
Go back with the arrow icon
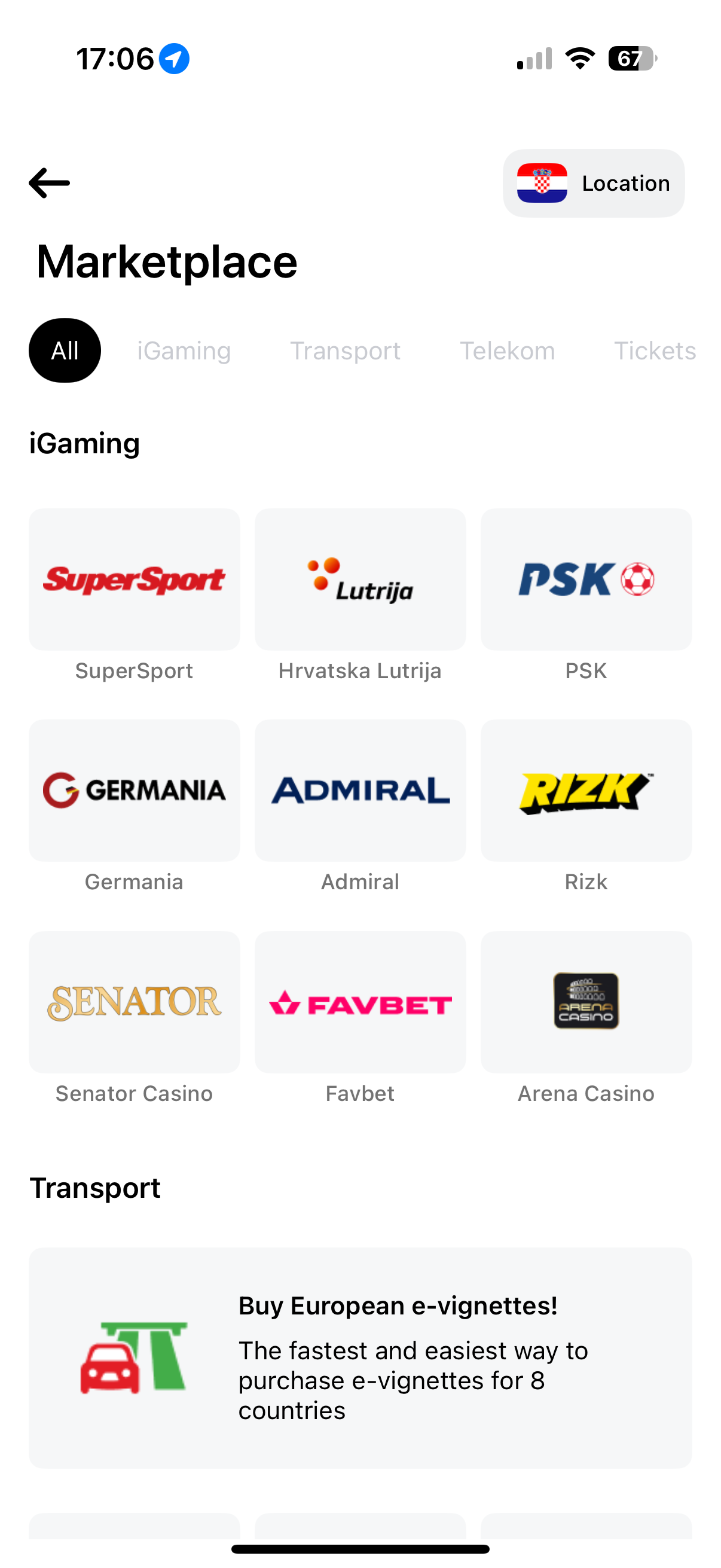tap(49, 182)
